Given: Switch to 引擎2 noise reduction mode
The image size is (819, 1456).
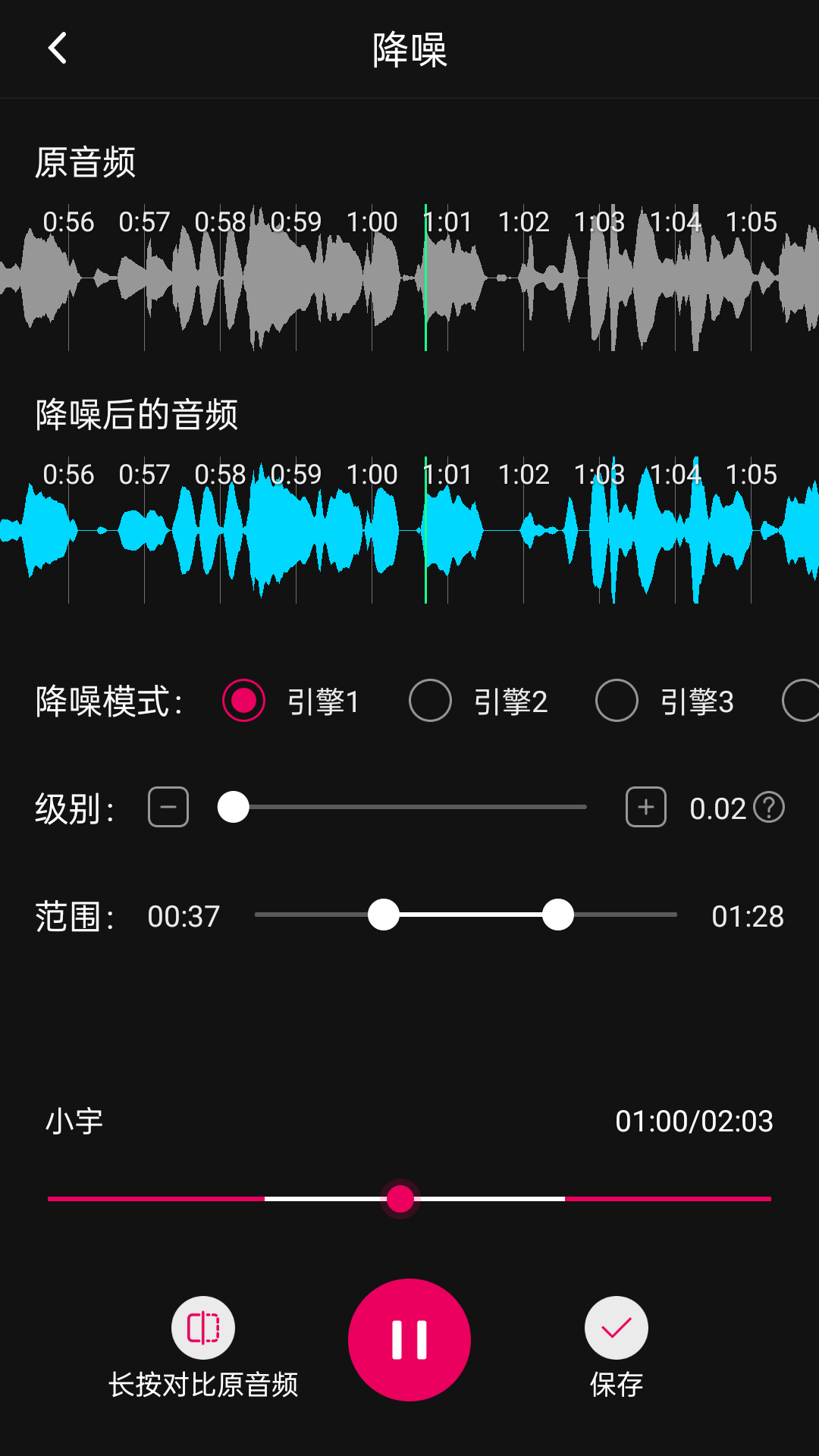Looking at the screenshot, I should (430, 701).
